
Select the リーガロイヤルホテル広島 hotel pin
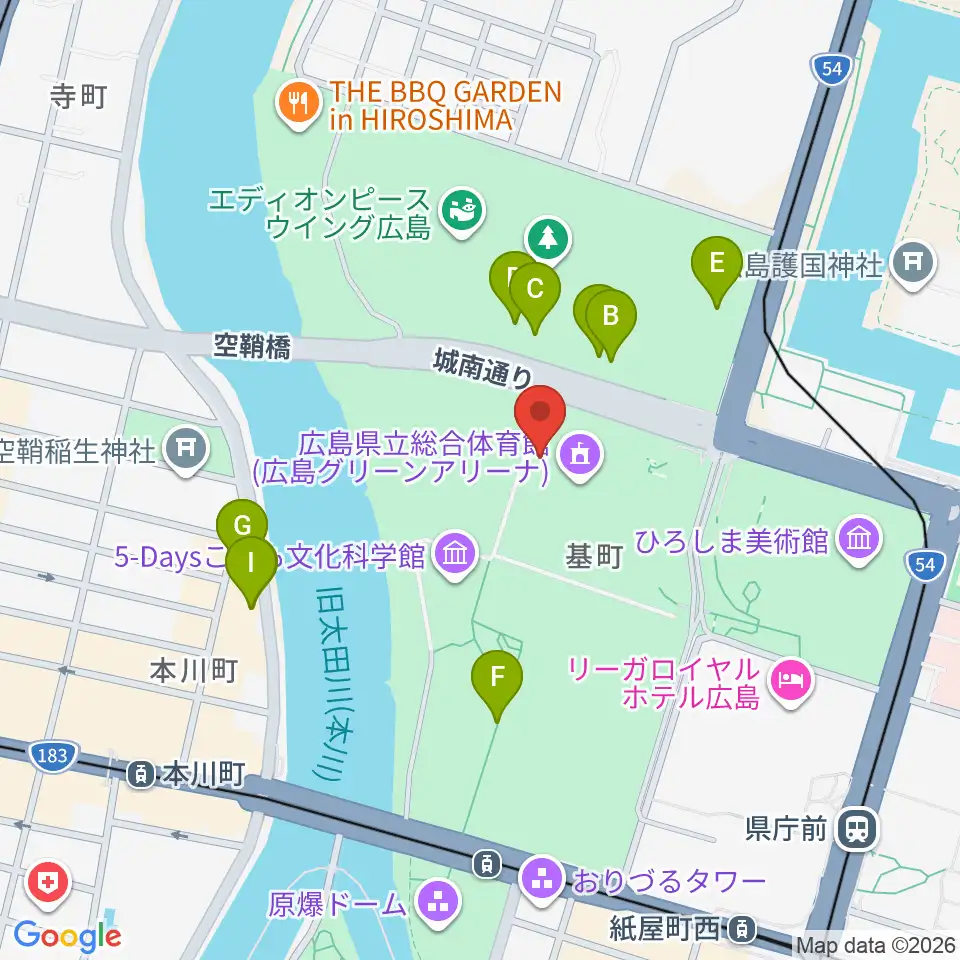(x=792, y=681)
